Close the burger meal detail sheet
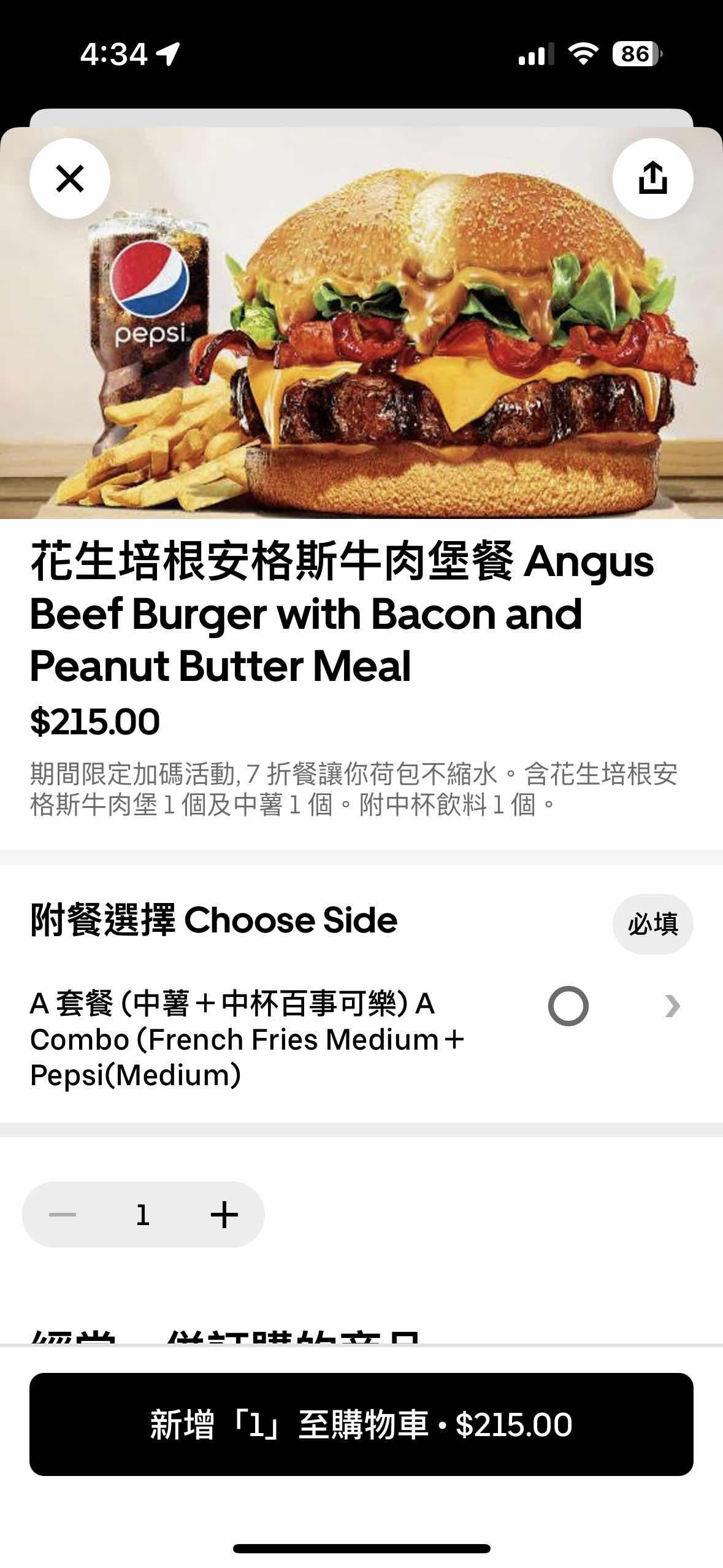The height and width of the screenshot is (1568, 723). tap(70, 179)
